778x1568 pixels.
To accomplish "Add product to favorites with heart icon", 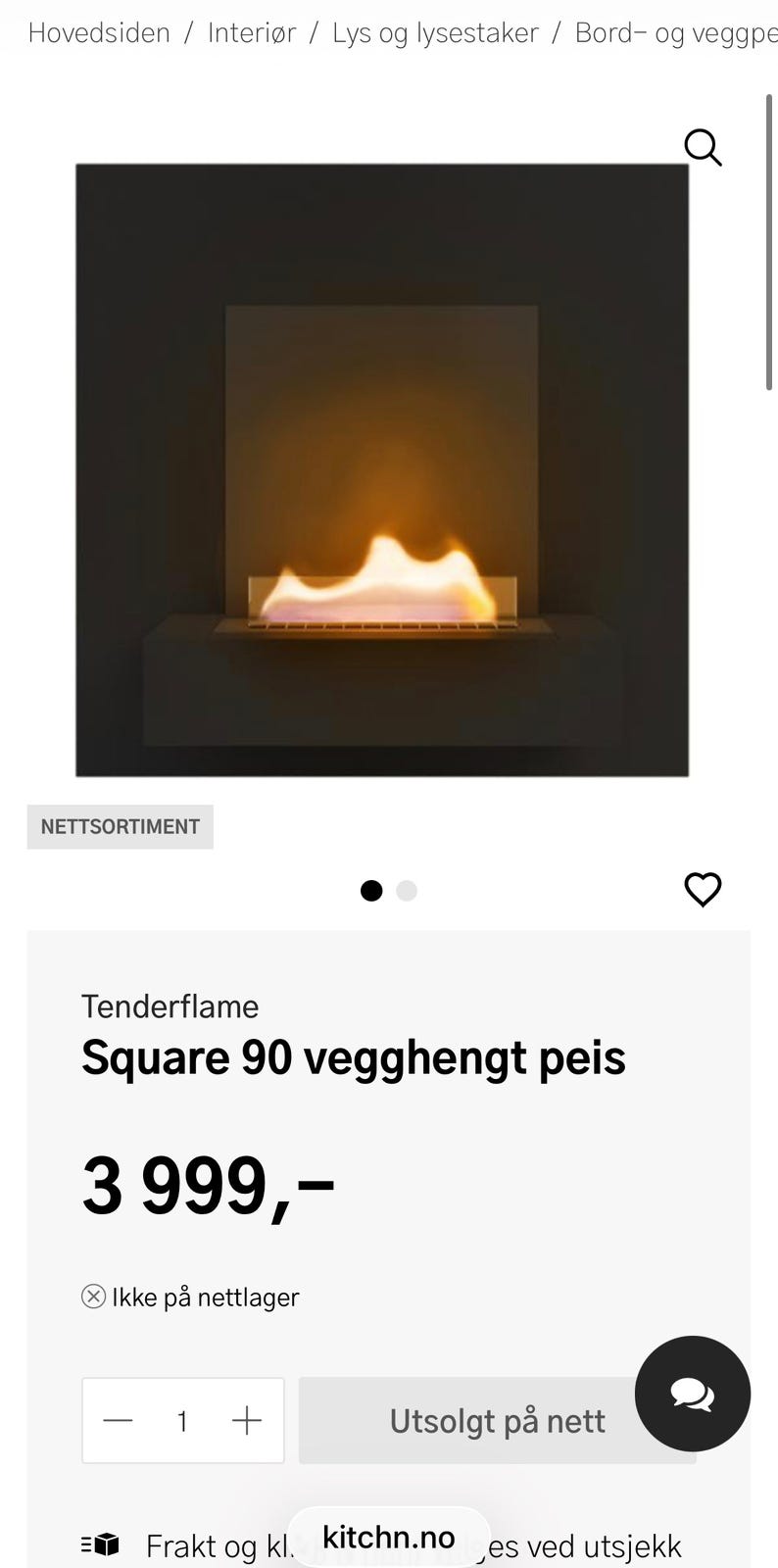I will click(x=703, y=890).
